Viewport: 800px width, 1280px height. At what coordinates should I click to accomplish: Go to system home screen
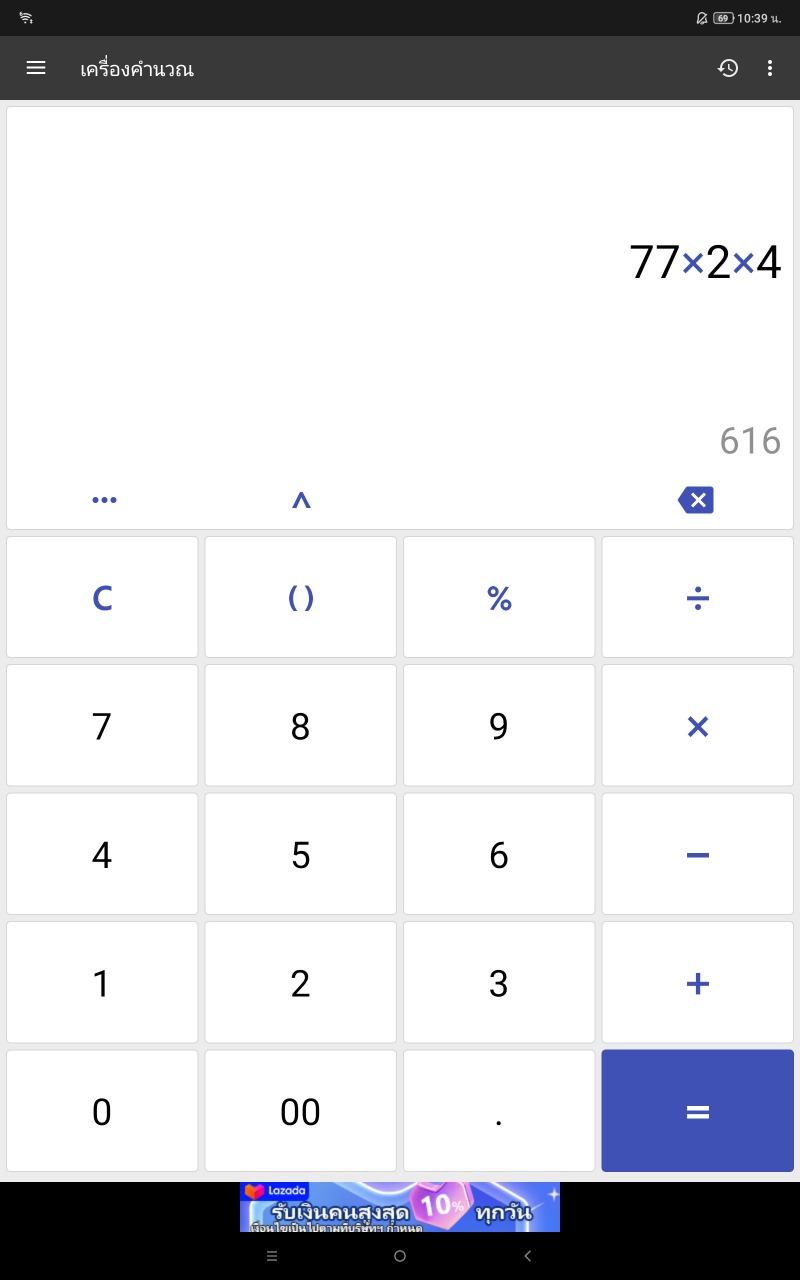coord(400,1256)
